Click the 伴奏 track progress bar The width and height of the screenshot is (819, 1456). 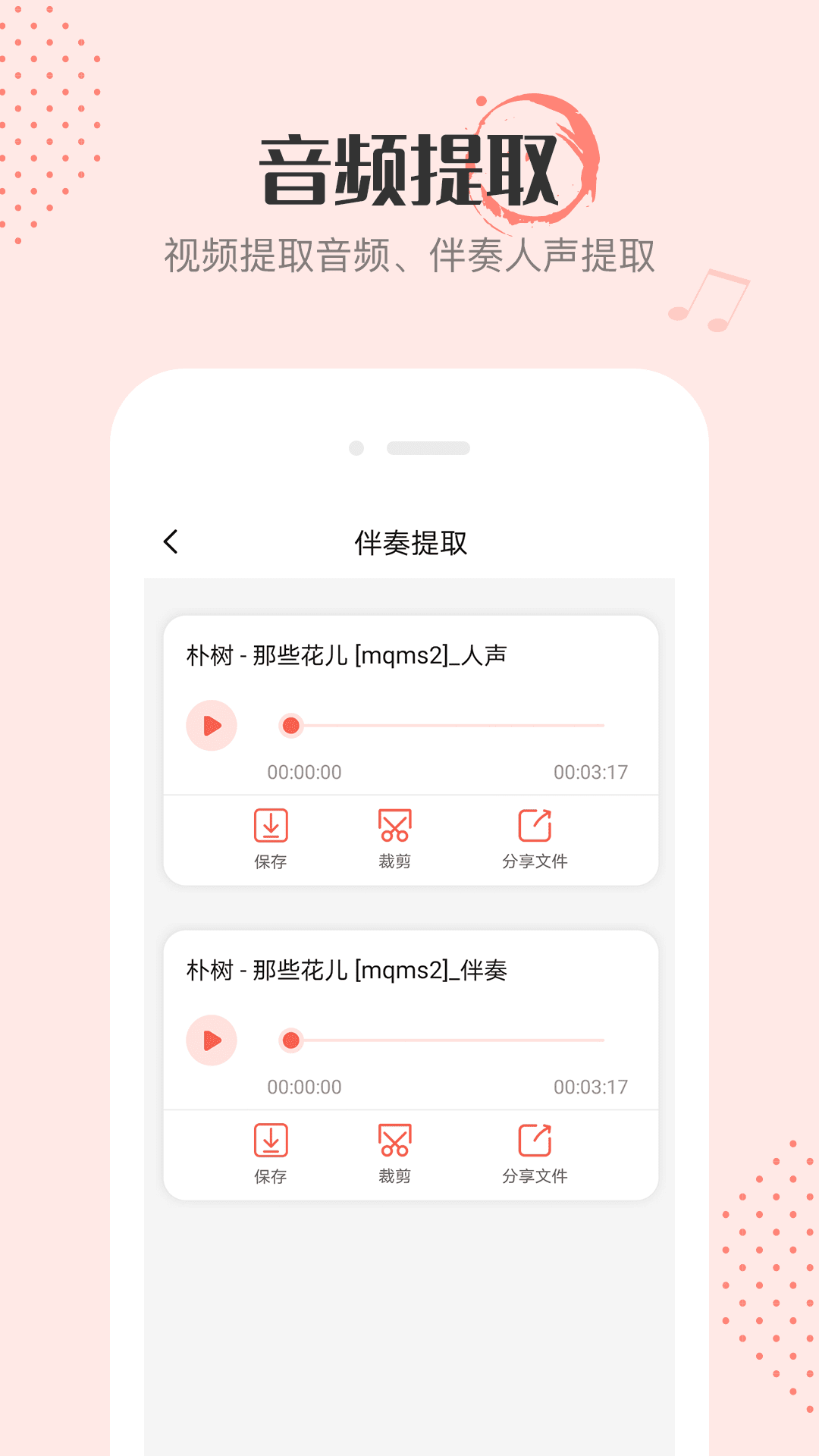447,1040
